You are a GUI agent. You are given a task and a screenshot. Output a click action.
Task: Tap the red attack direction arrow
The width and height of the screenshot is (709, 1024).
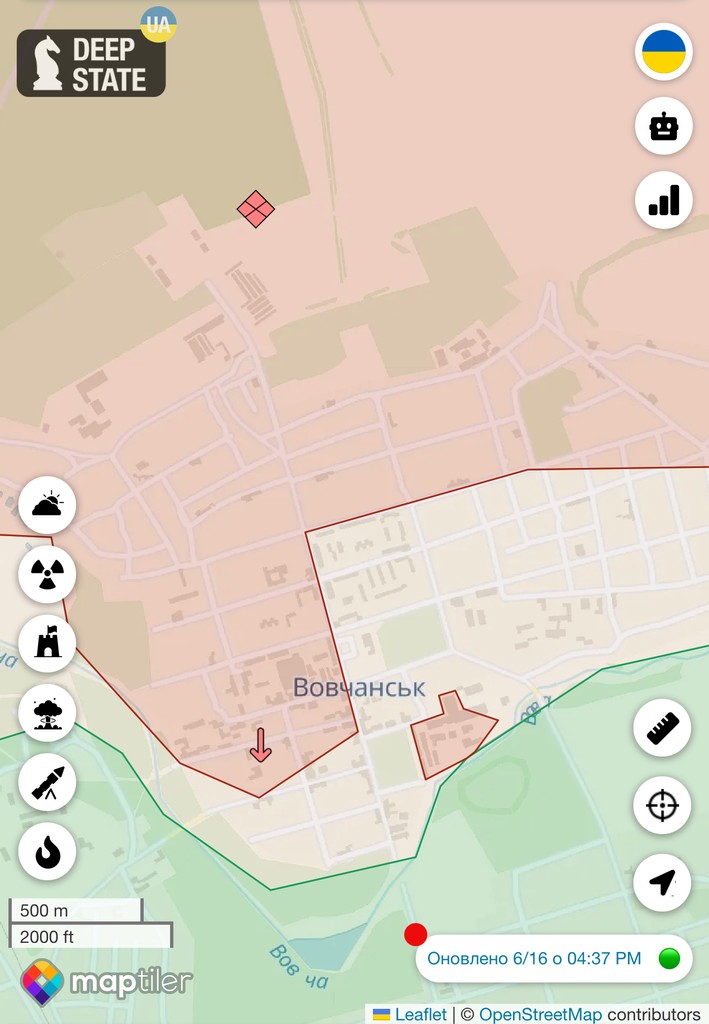coord(260,745)
